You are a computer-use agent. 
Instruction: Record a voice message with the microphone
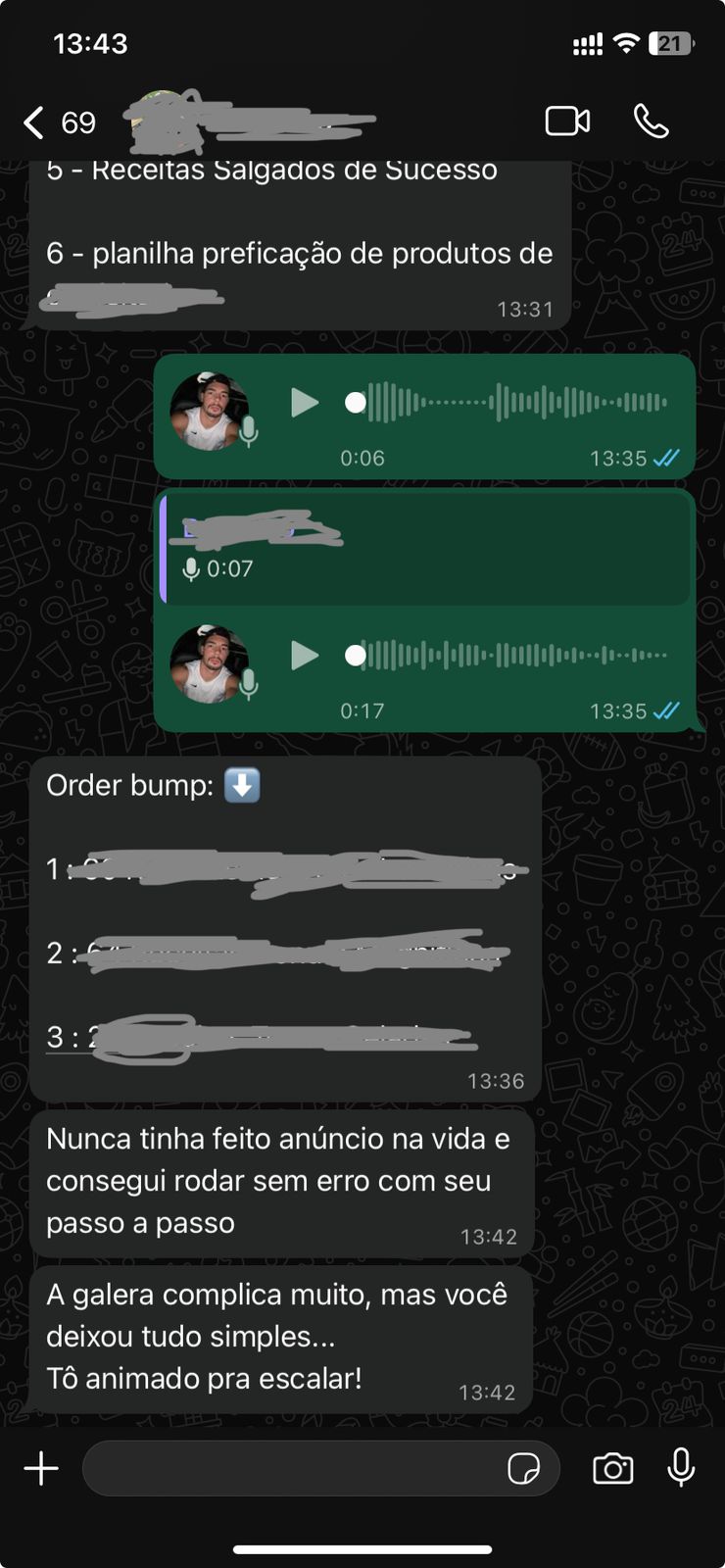[681, 1468]
